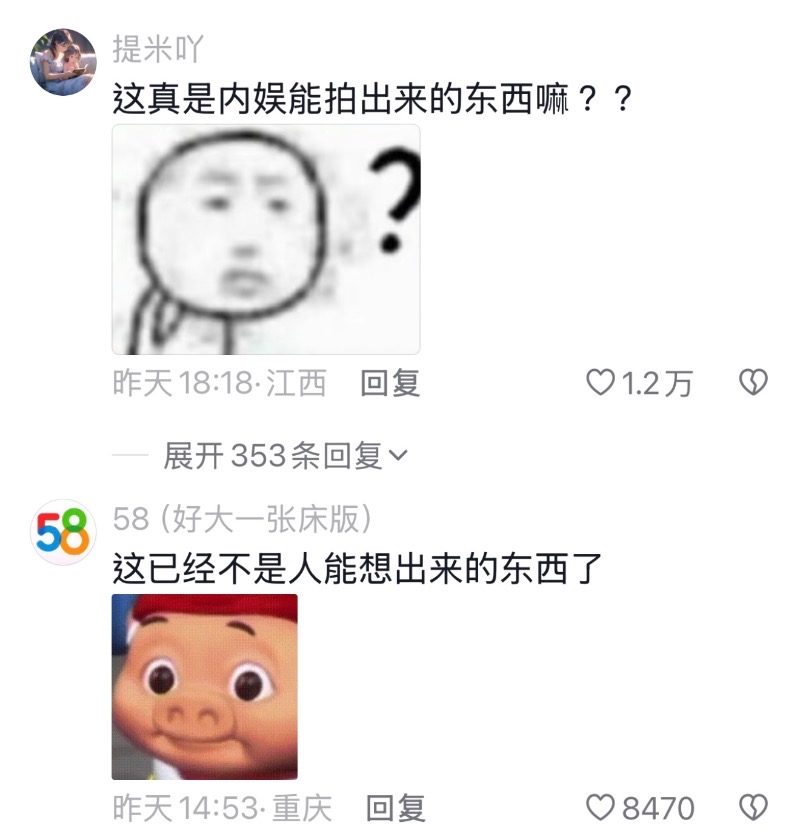
Task: Reply to the 58 account's comment
Action: 396,808
